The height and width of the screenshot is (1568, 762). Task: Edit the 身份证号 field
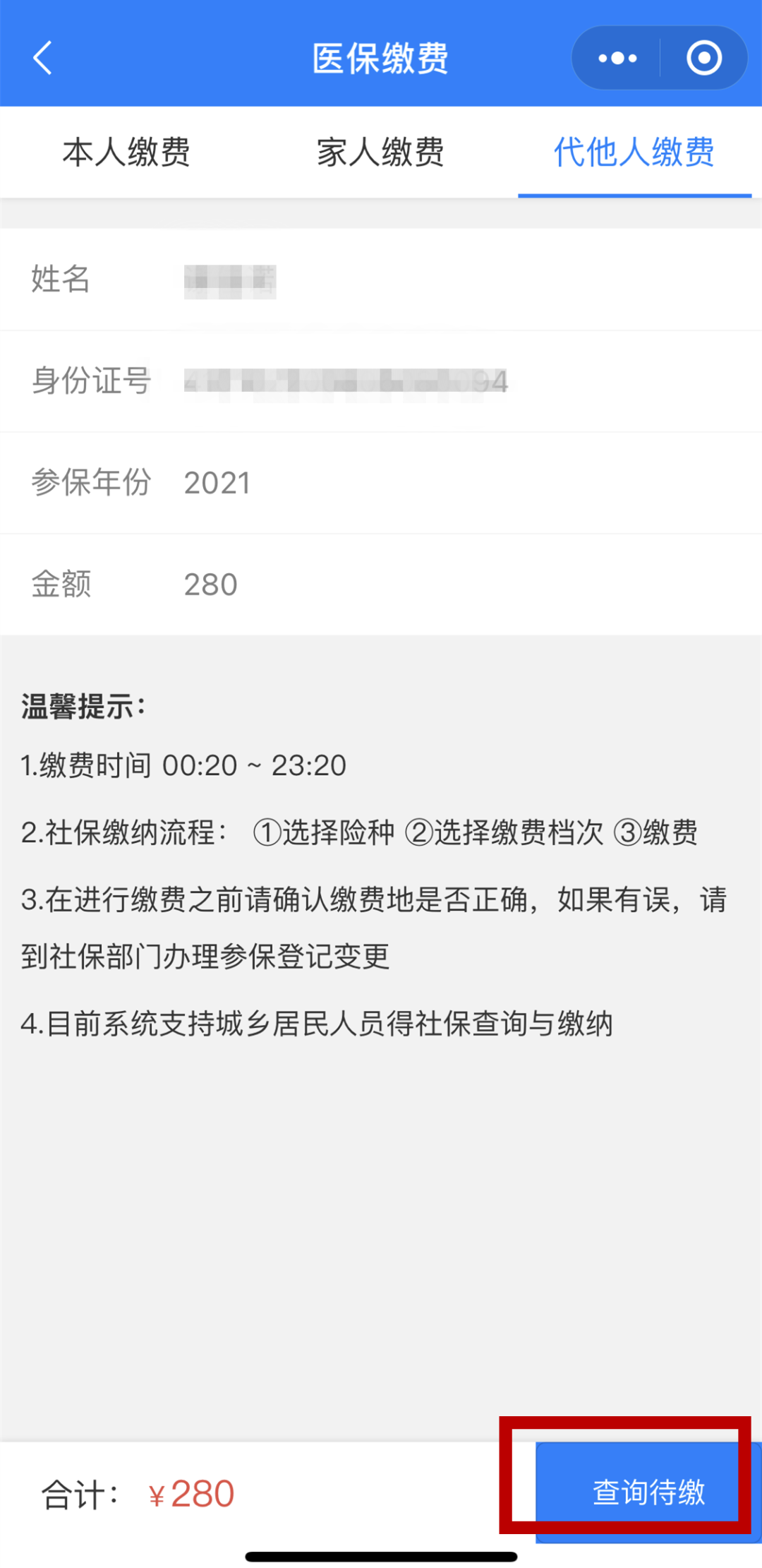click(x=423, y=382)
